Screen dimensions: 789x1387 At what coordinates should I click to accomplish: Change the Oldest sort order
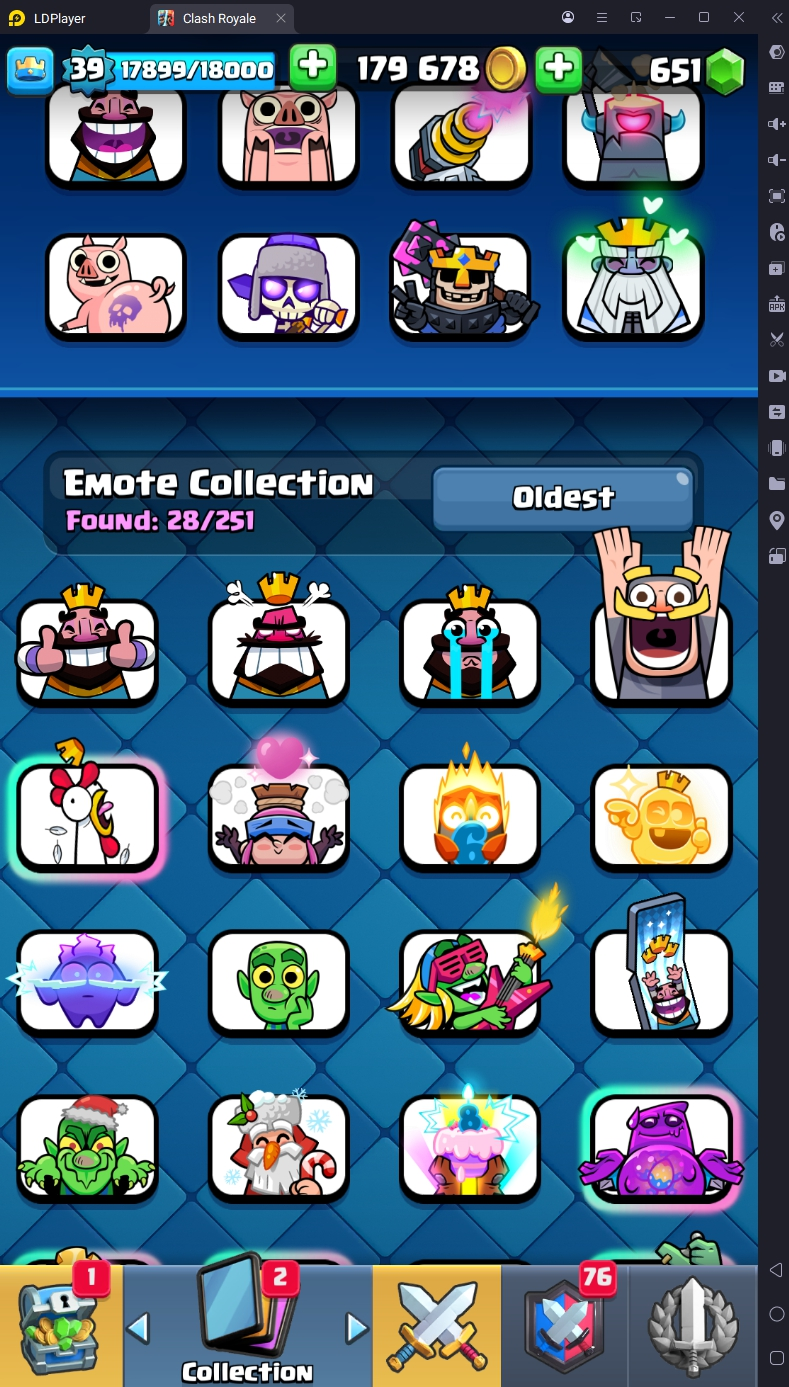coord(563,497)
